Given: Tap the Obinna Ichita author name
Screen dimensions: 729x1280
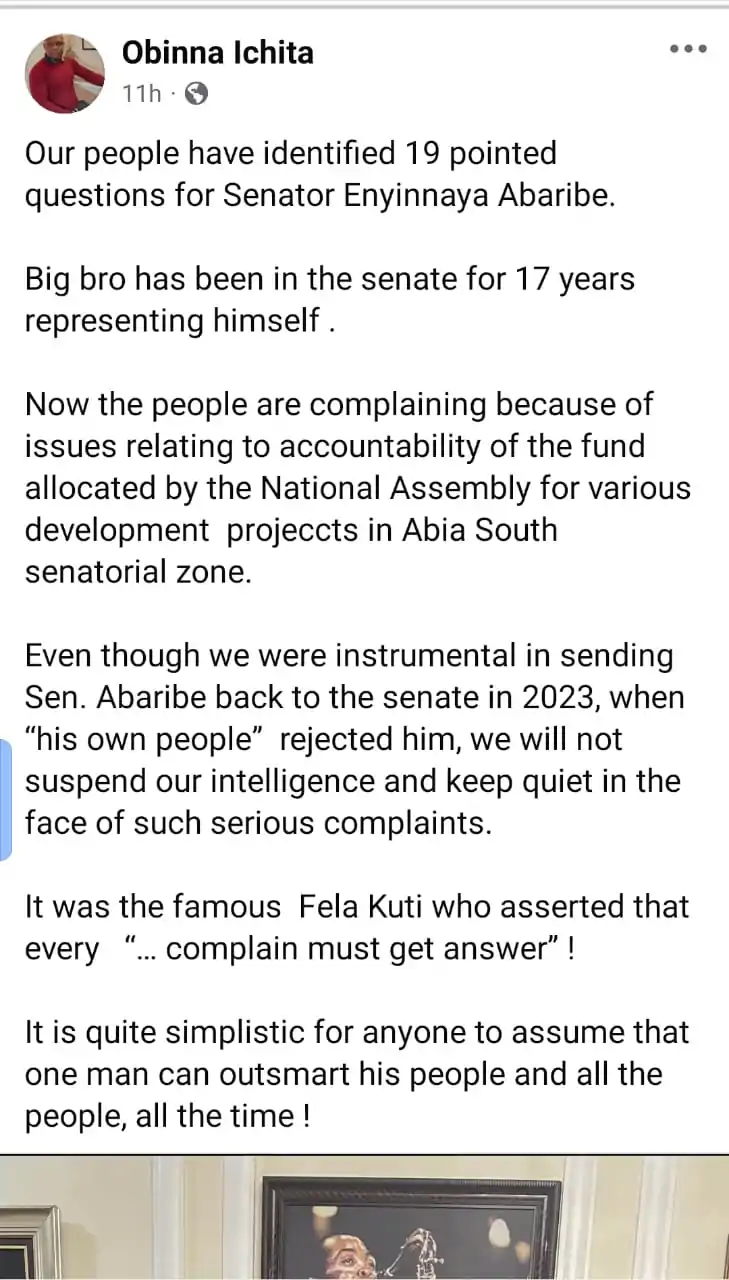Looking at the screenshot, I should [x=217, y=52].
